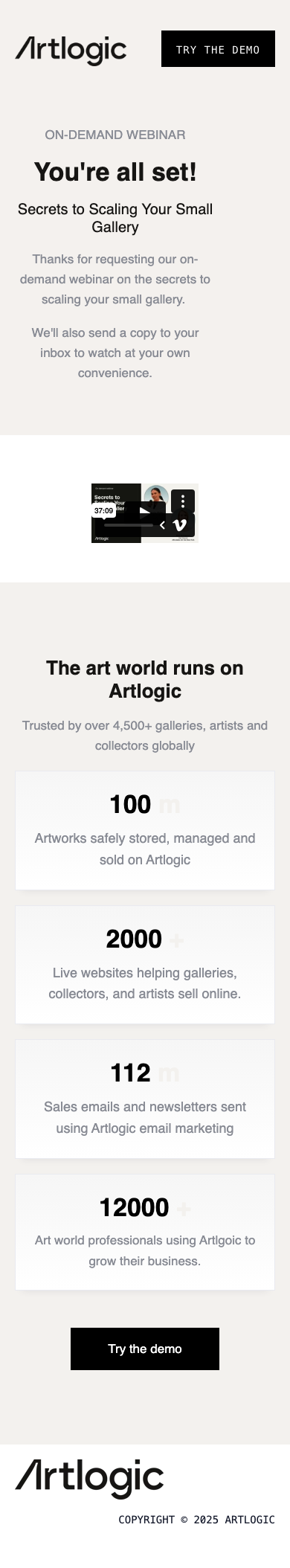The width and height of the screenshot is (290, 1568).
Task: Open the video's three-dot options menu
Action: 183,501
